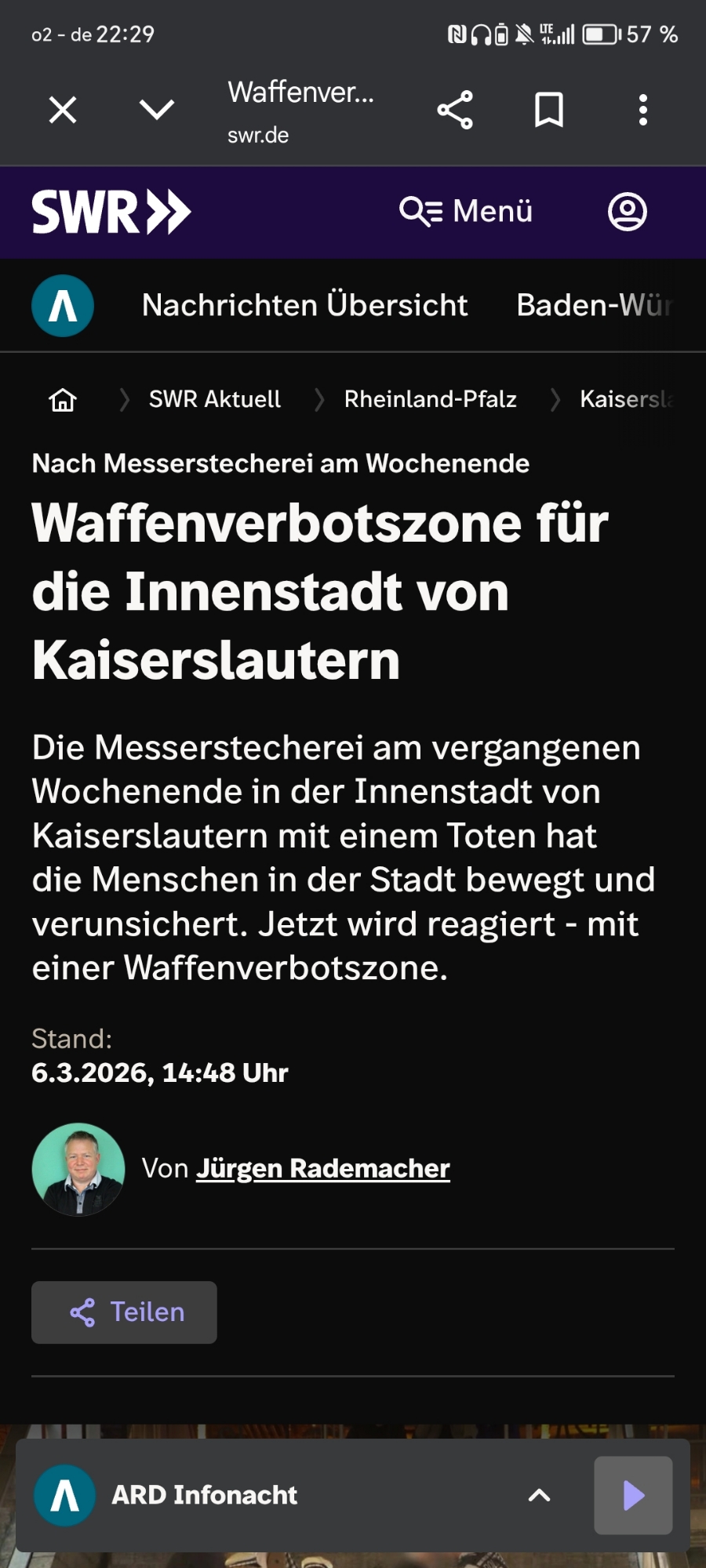This screenshot has width=706, height=1568.
Task: Switch to the Baden-Württemberg section
Action: 595,305
